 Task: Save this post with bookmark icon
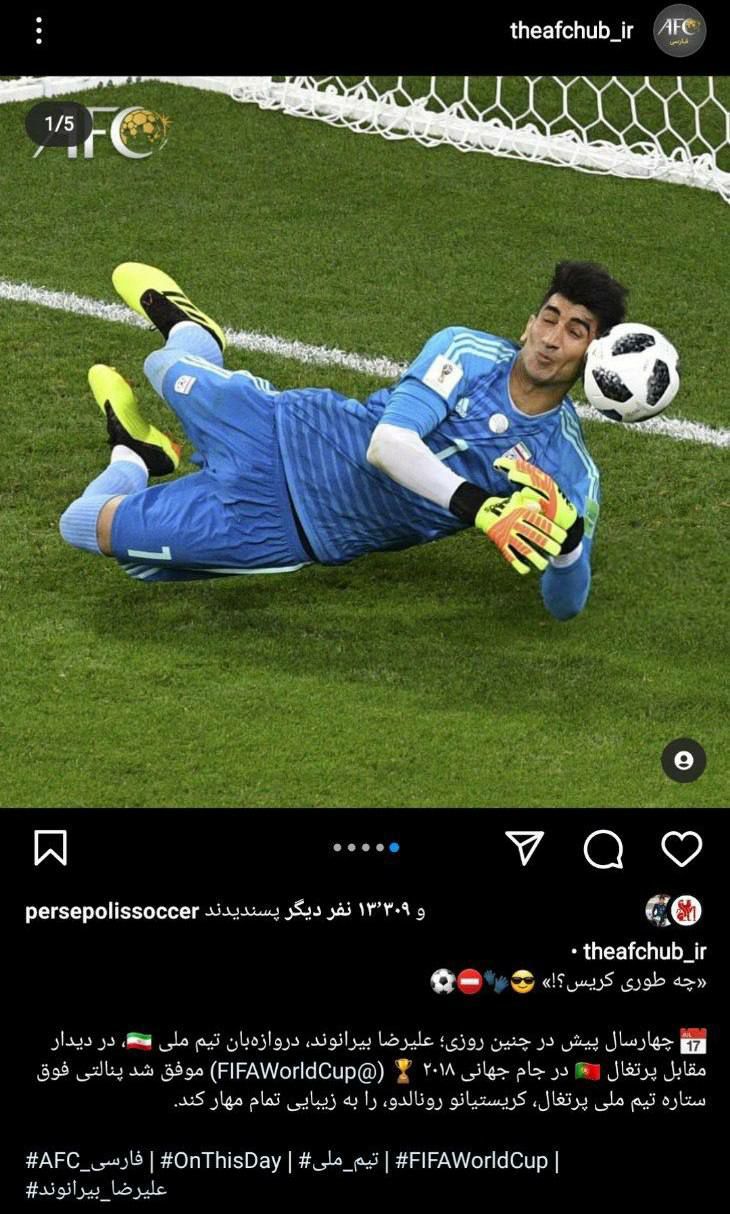click(x=50, y=848)
